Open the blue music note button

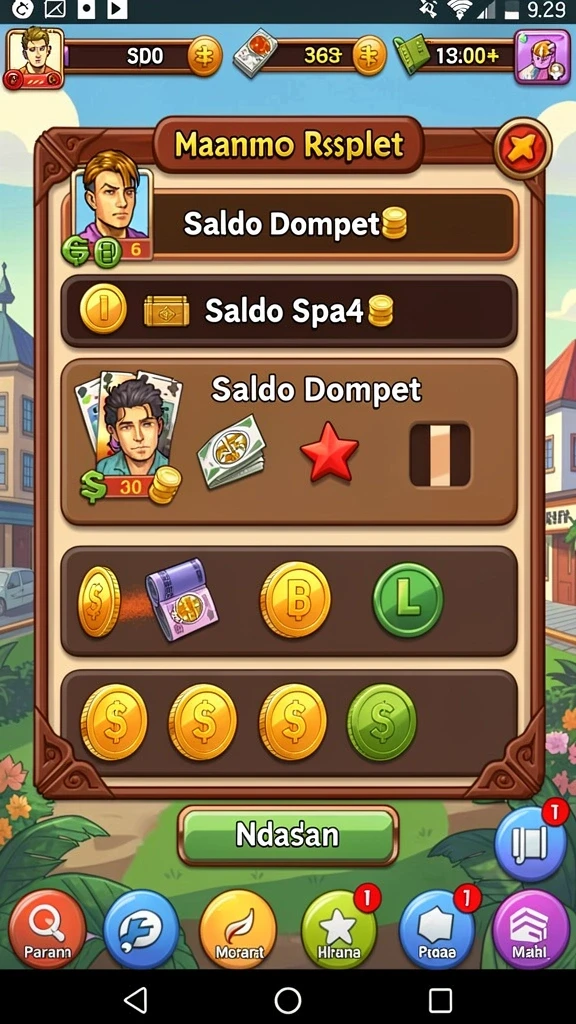click(x=141, y=929)
